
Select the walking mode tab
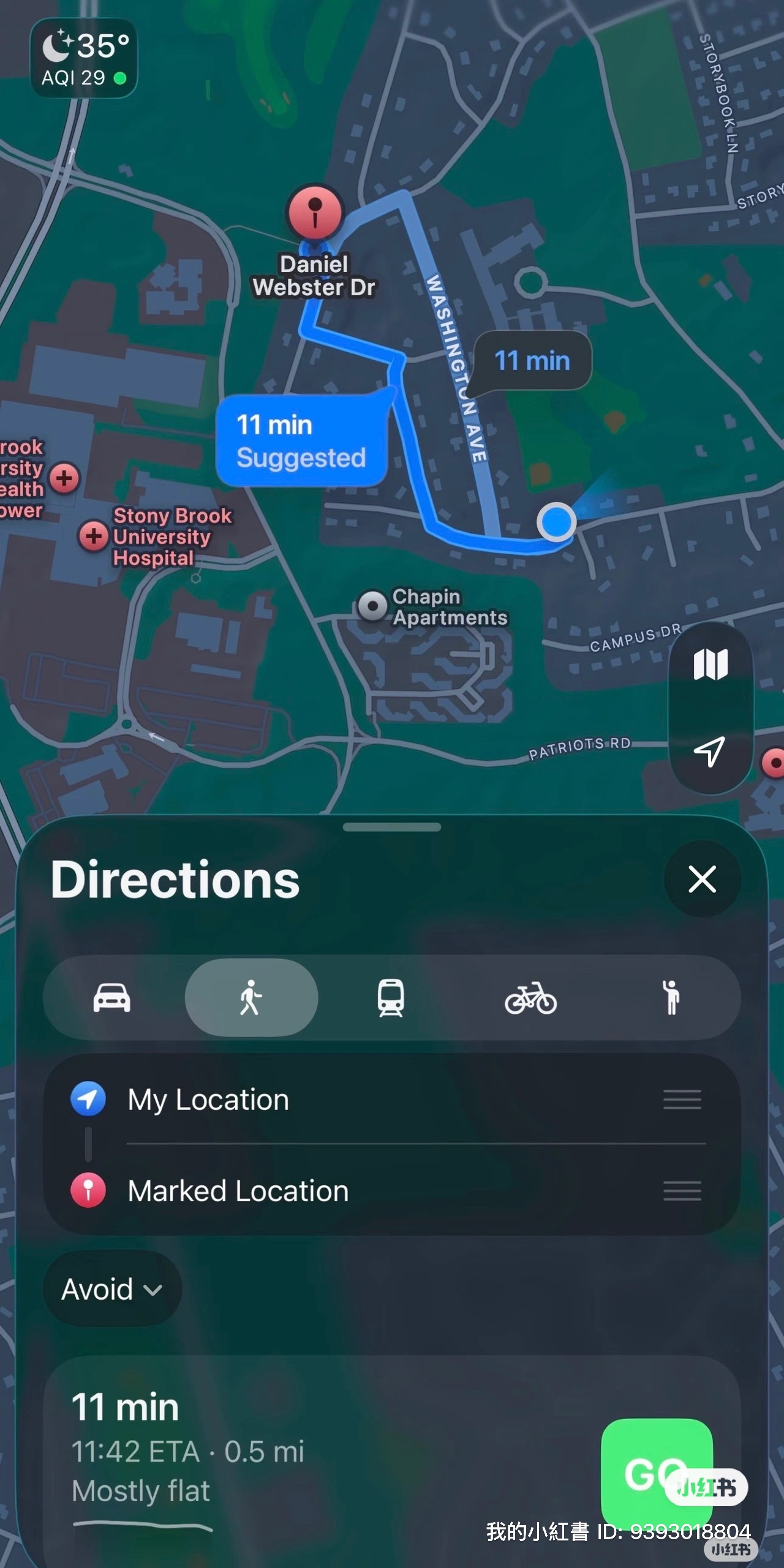click(x=251, y=998)
